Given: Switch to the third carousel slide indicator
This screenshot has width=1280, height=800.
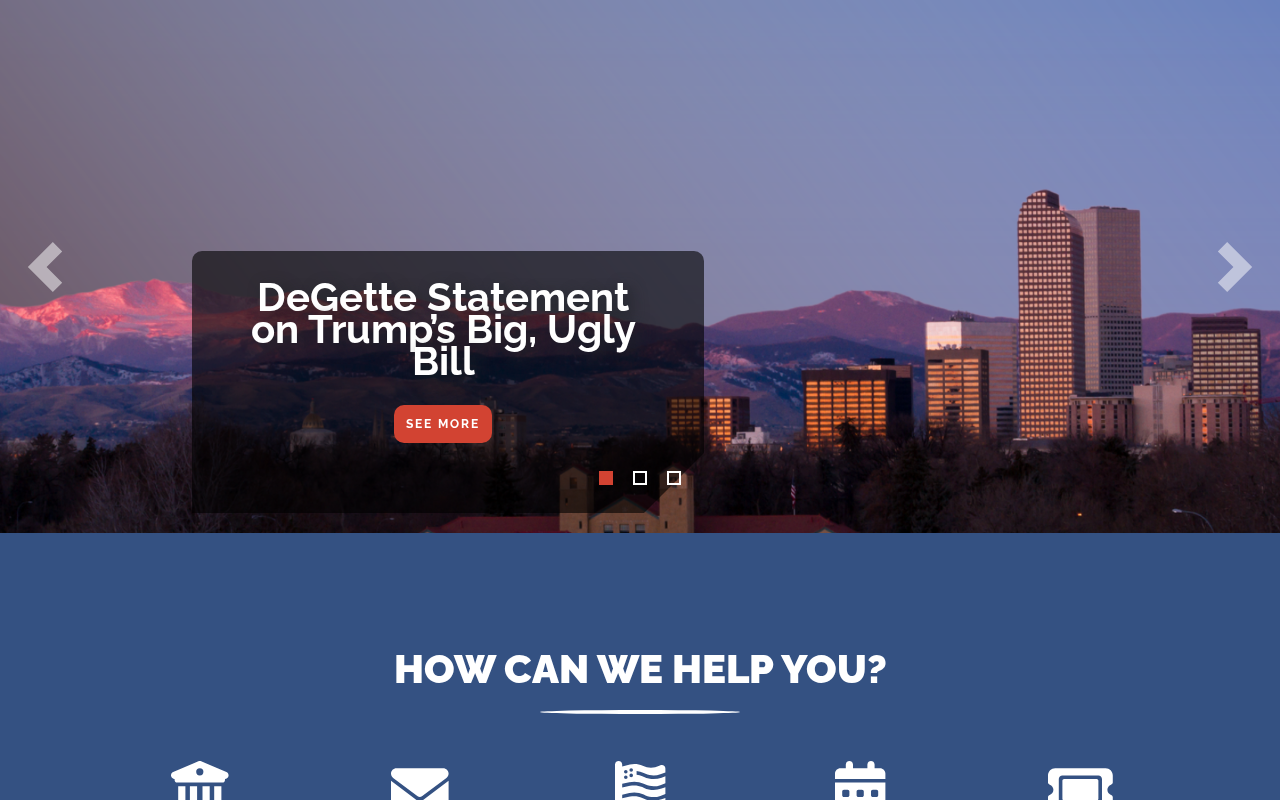Looking at the screenshot, I should 674,478.
